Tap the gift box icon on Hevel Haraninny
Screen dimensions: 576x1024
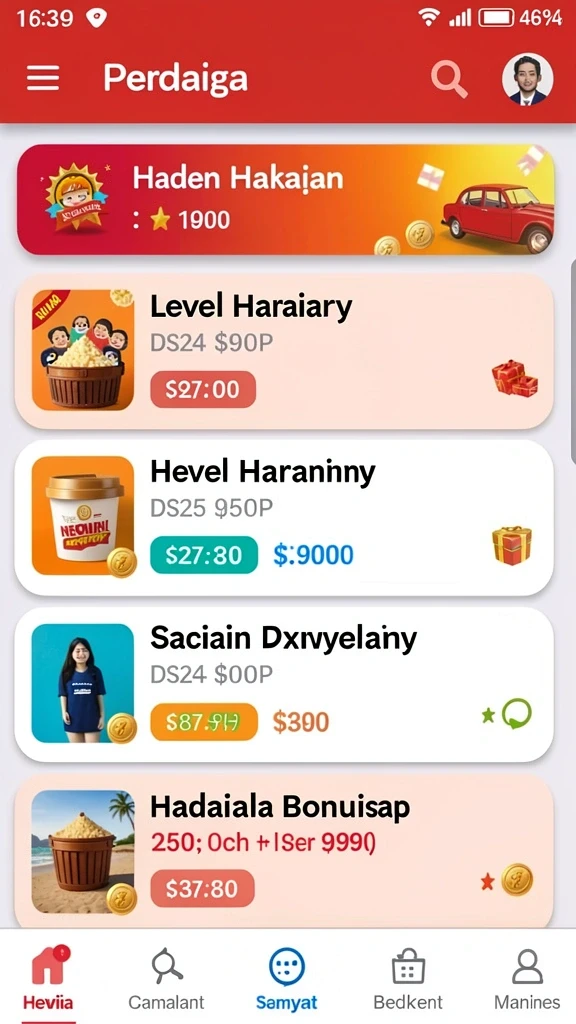coord(511,545)
